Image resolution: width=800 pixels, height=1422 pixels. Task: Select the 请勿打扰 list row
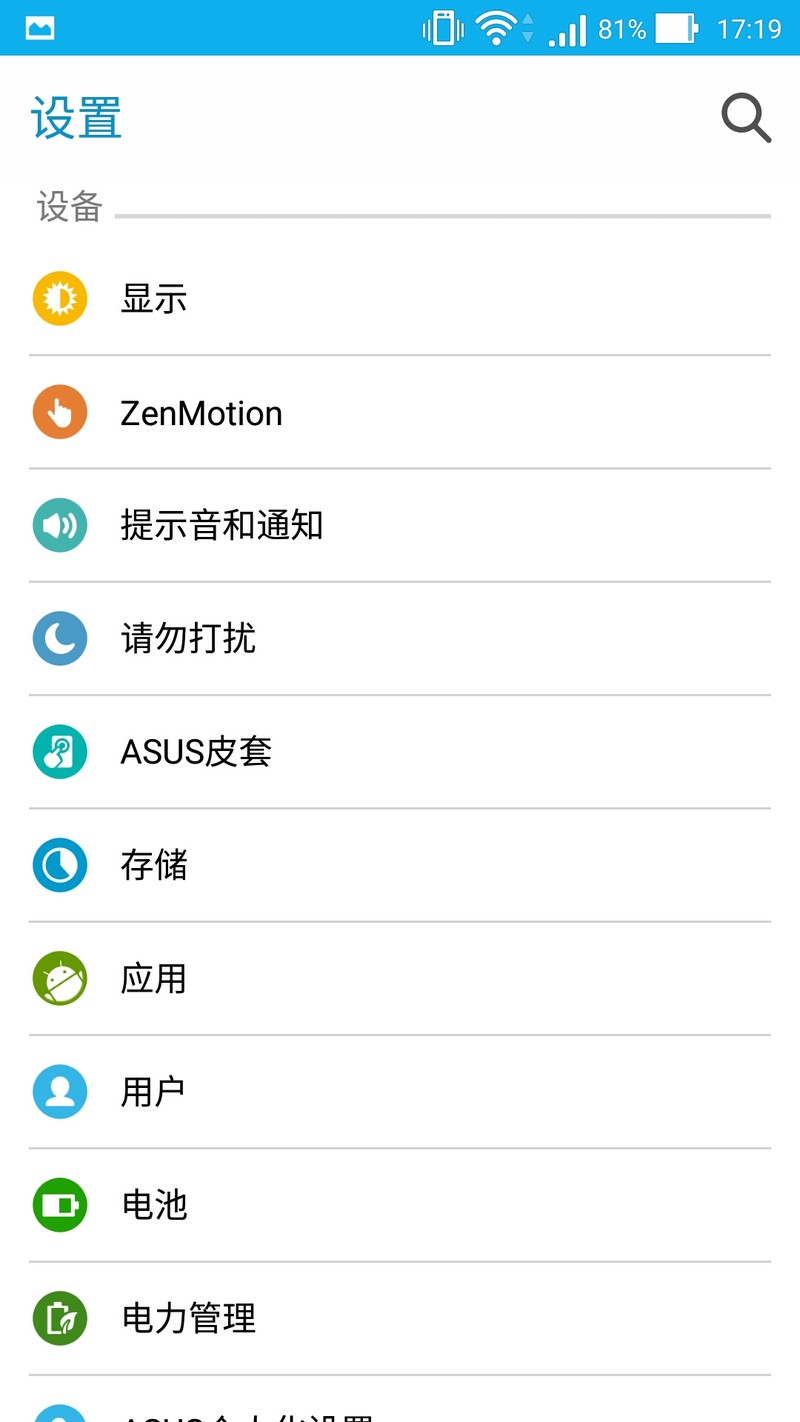pyautogui.click(x=400, y=638)
